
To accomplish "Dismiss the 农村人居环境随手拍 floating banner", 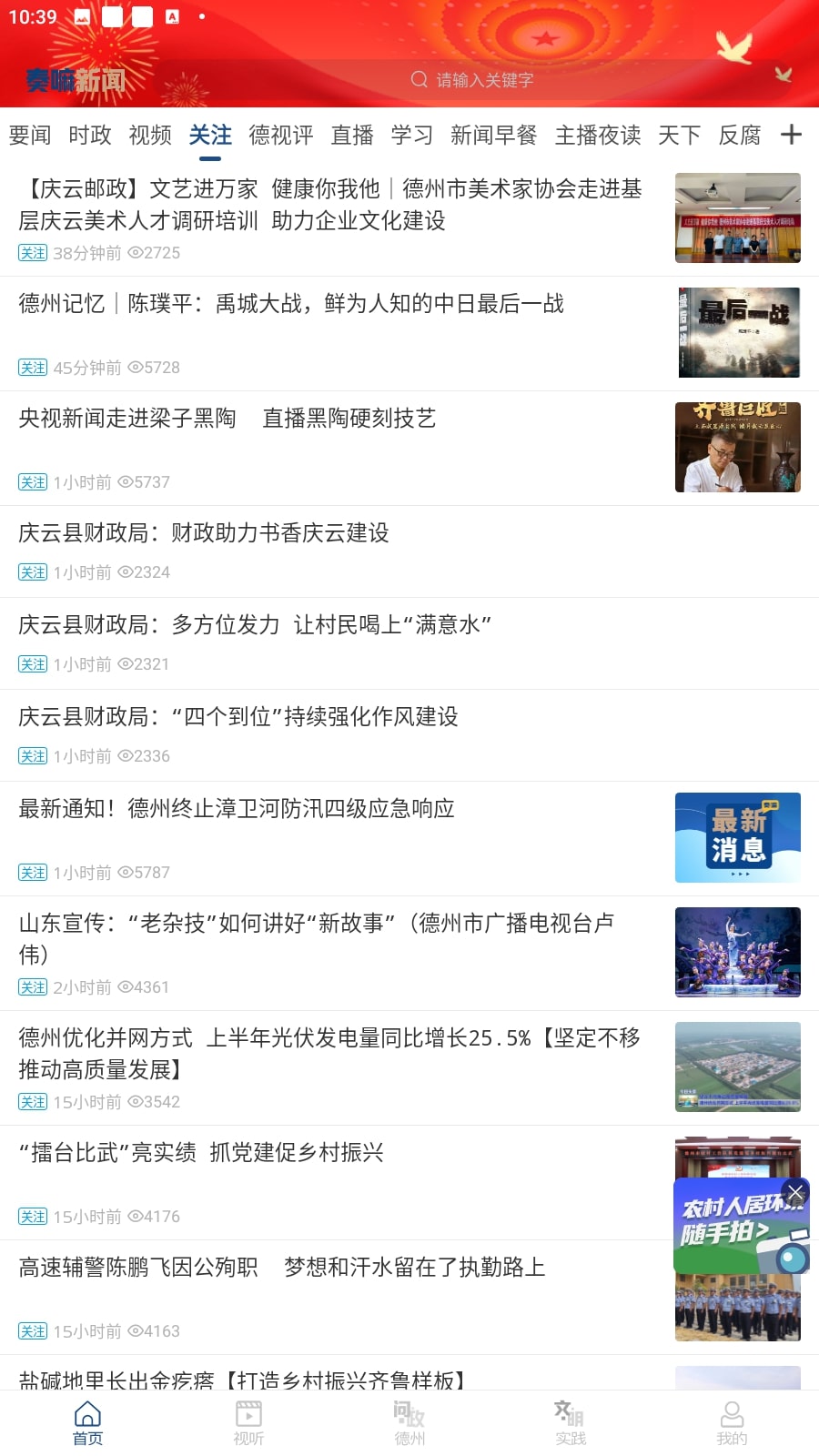I will (x=795, y=1192).
